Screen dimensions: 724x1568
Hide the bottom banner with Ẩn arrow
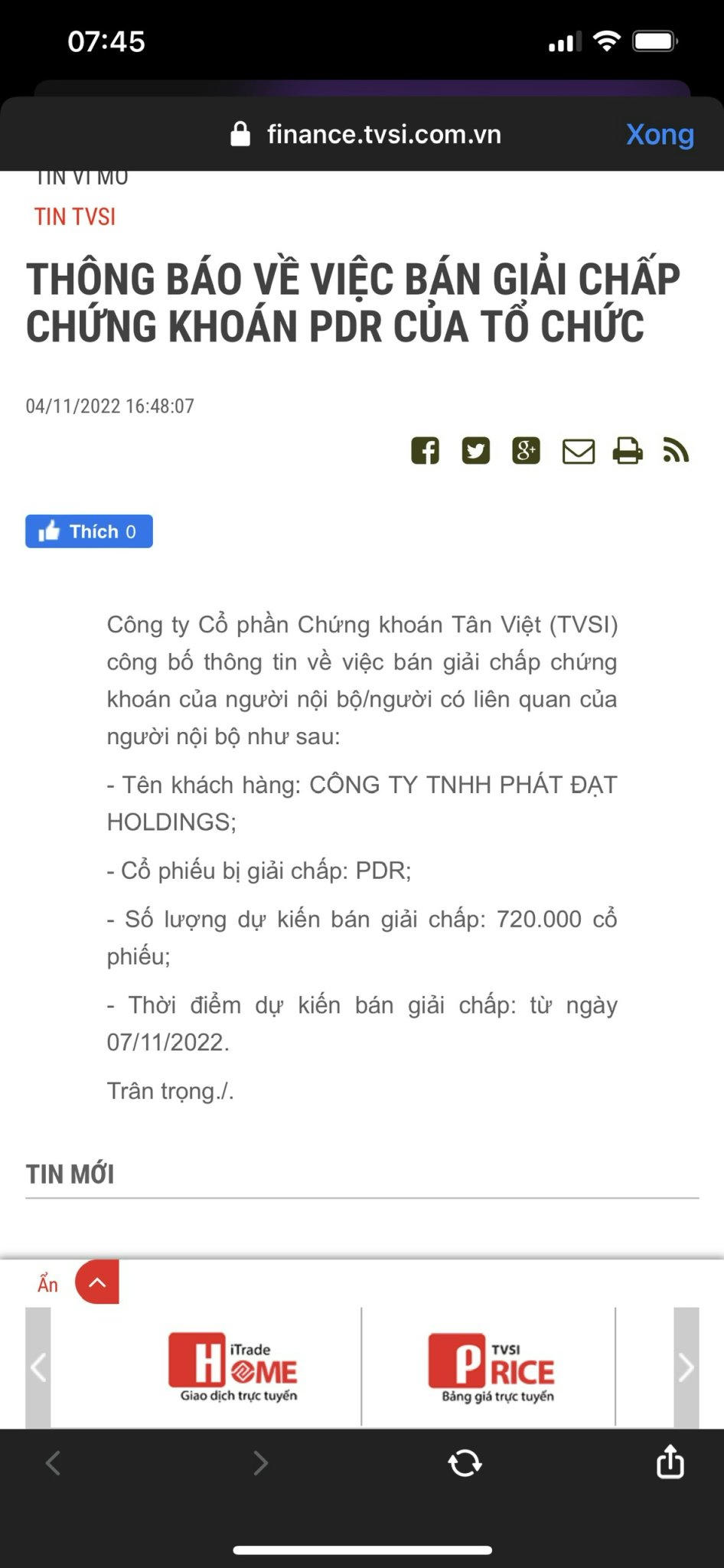97,1282
